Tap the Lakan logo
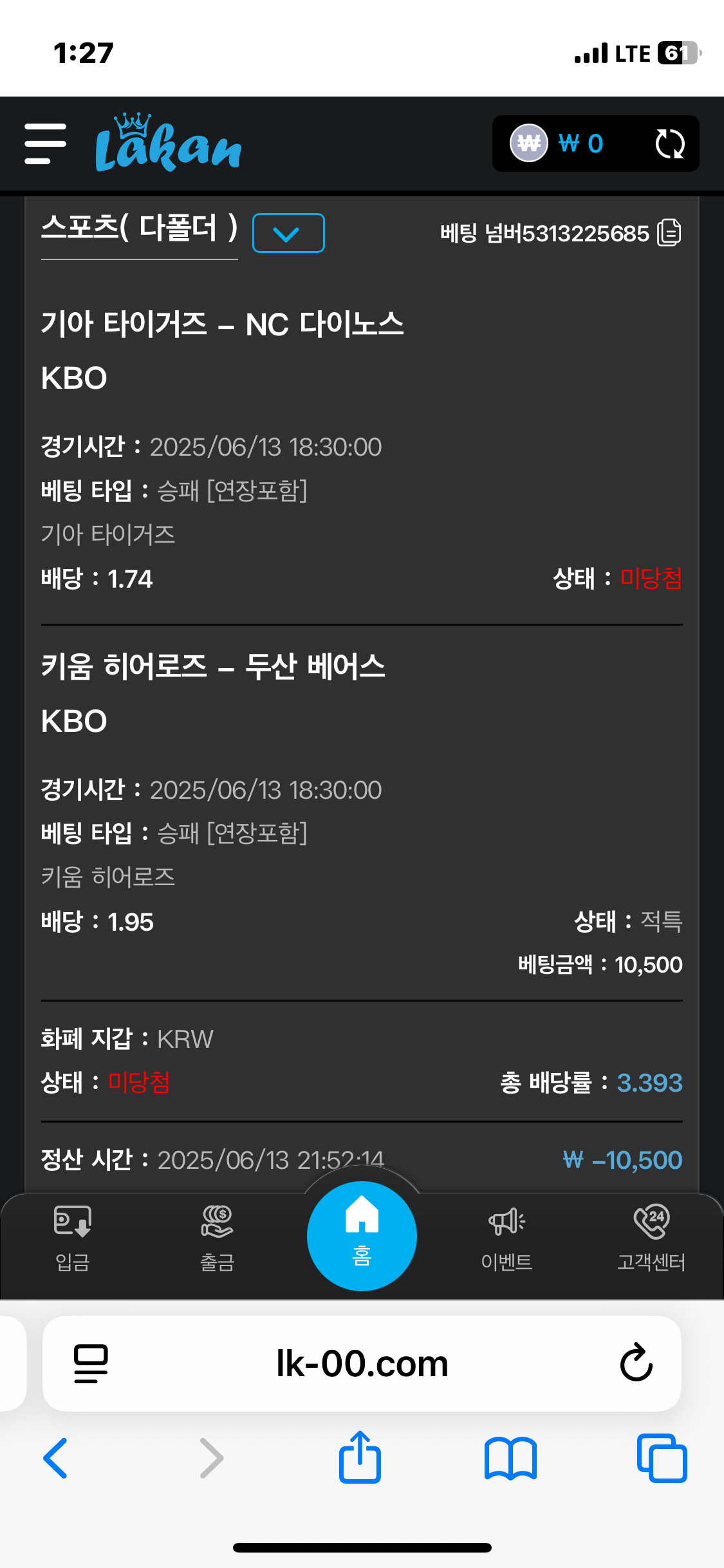724x1568 pixels. click(168, 144)
